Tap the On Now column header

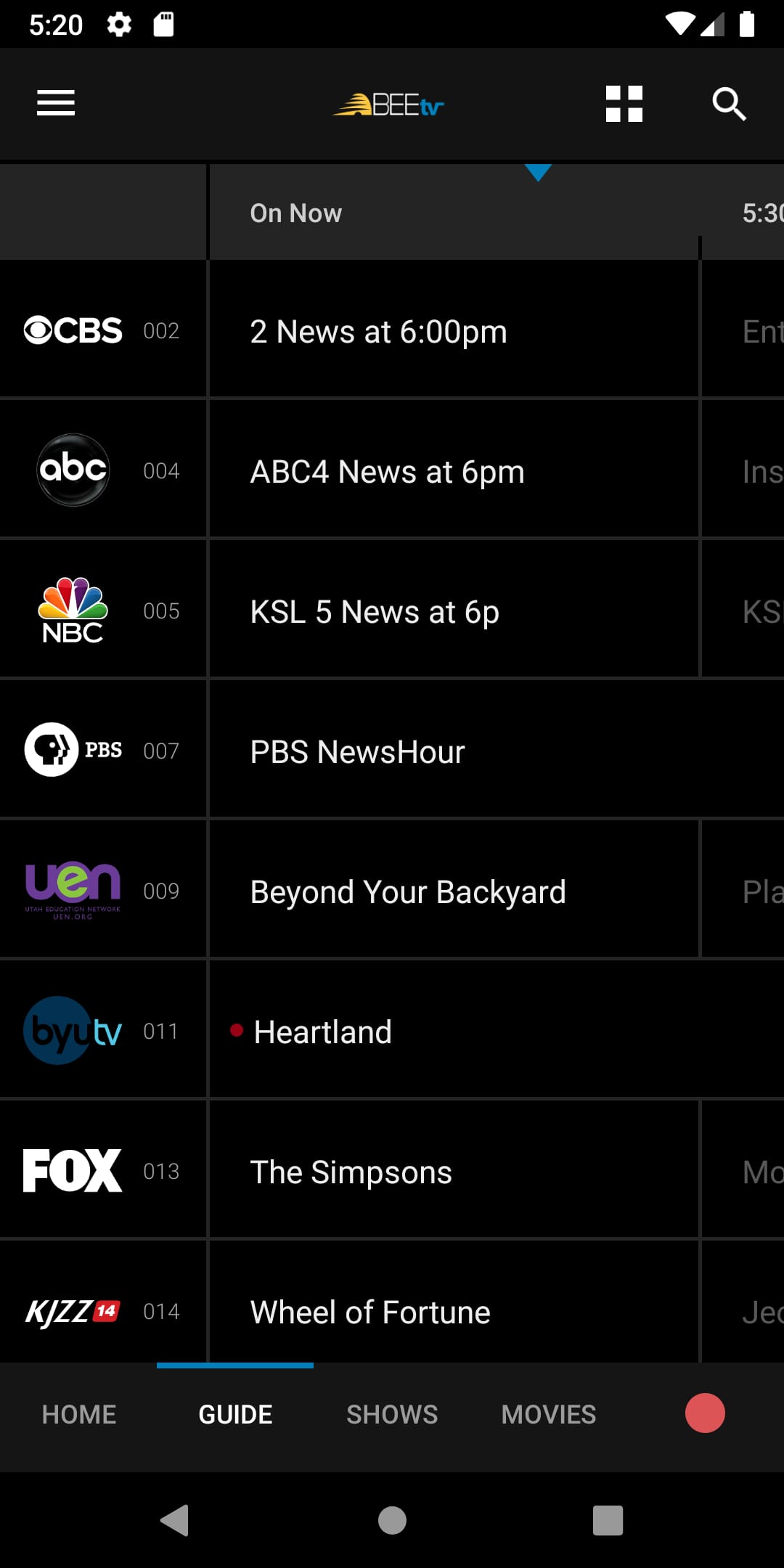click(295, 212)
